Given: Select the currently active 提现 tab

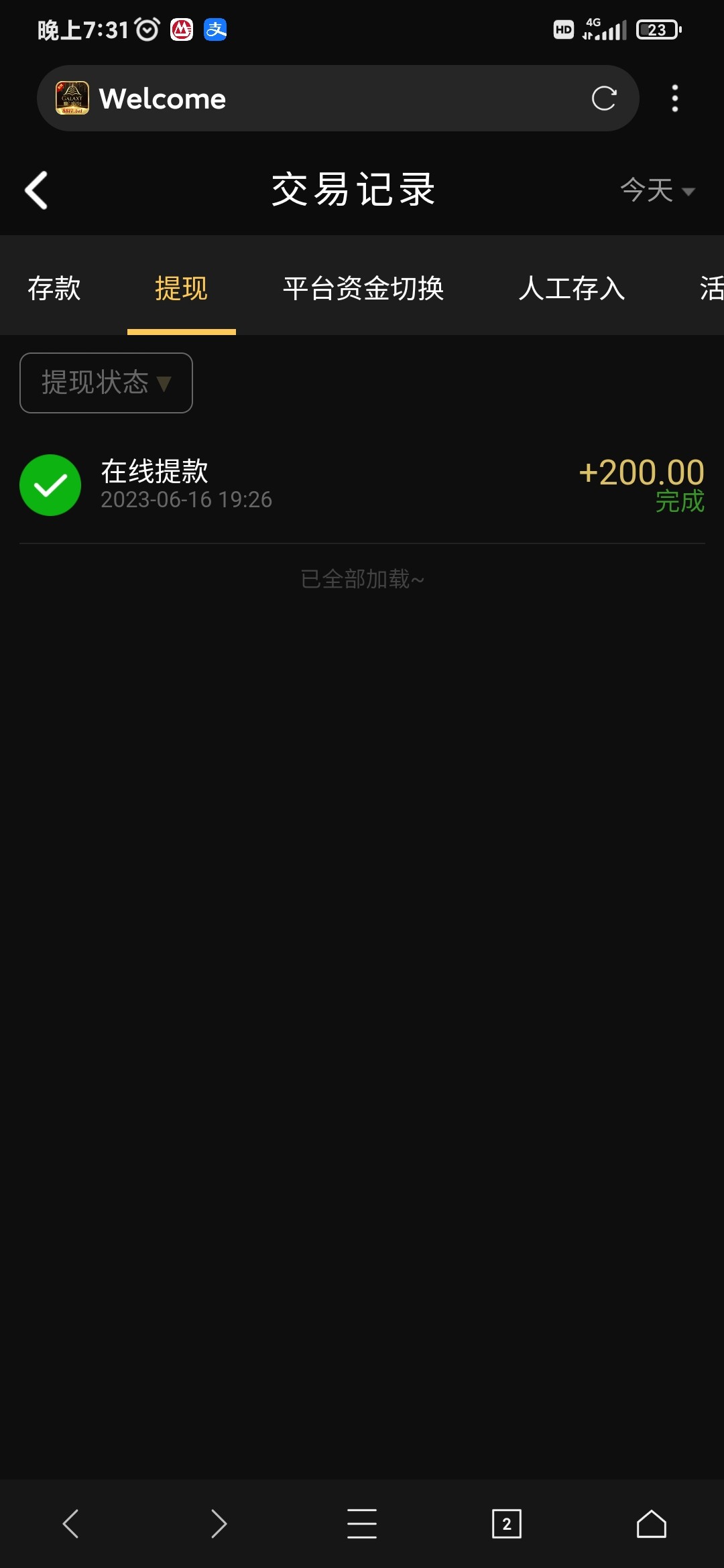Looking at the screenshot, I should (181, 289).
